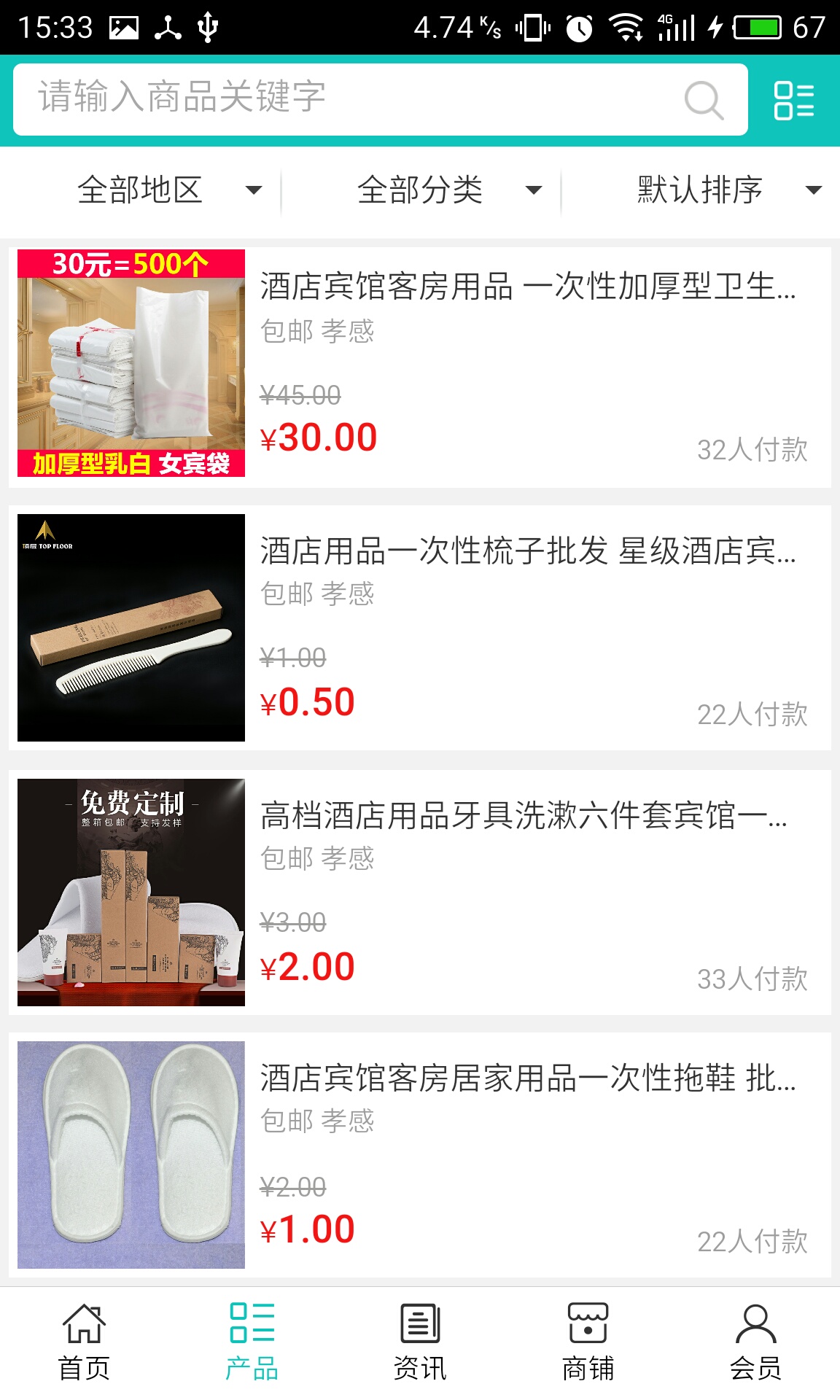Open the 商铺 shops tab
The height and width of the screenshot is (1400, 840).
[588, 1342]
